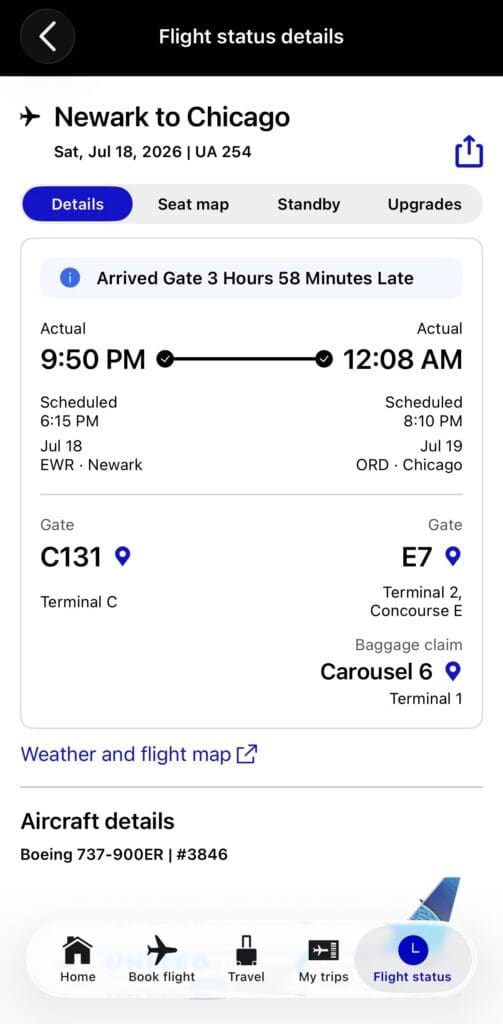This screenshot has width=503, height=1024.
Task: Switch to the Travel tab
Action: click(246, 959)
